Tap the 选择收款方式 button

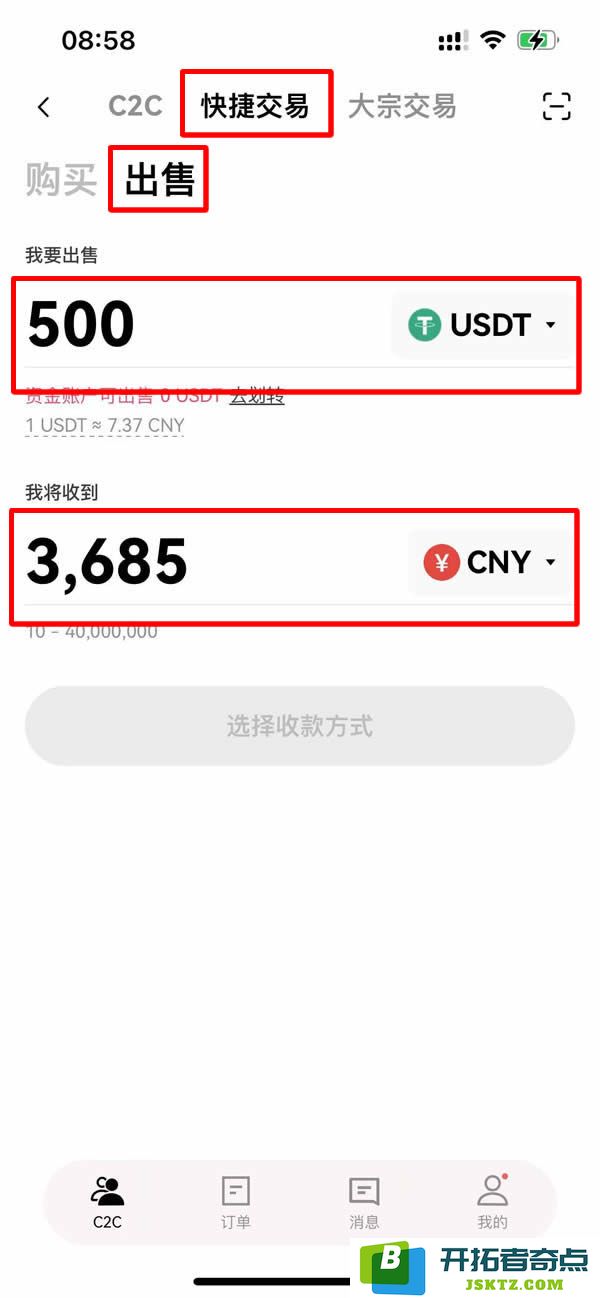[299, 726]
